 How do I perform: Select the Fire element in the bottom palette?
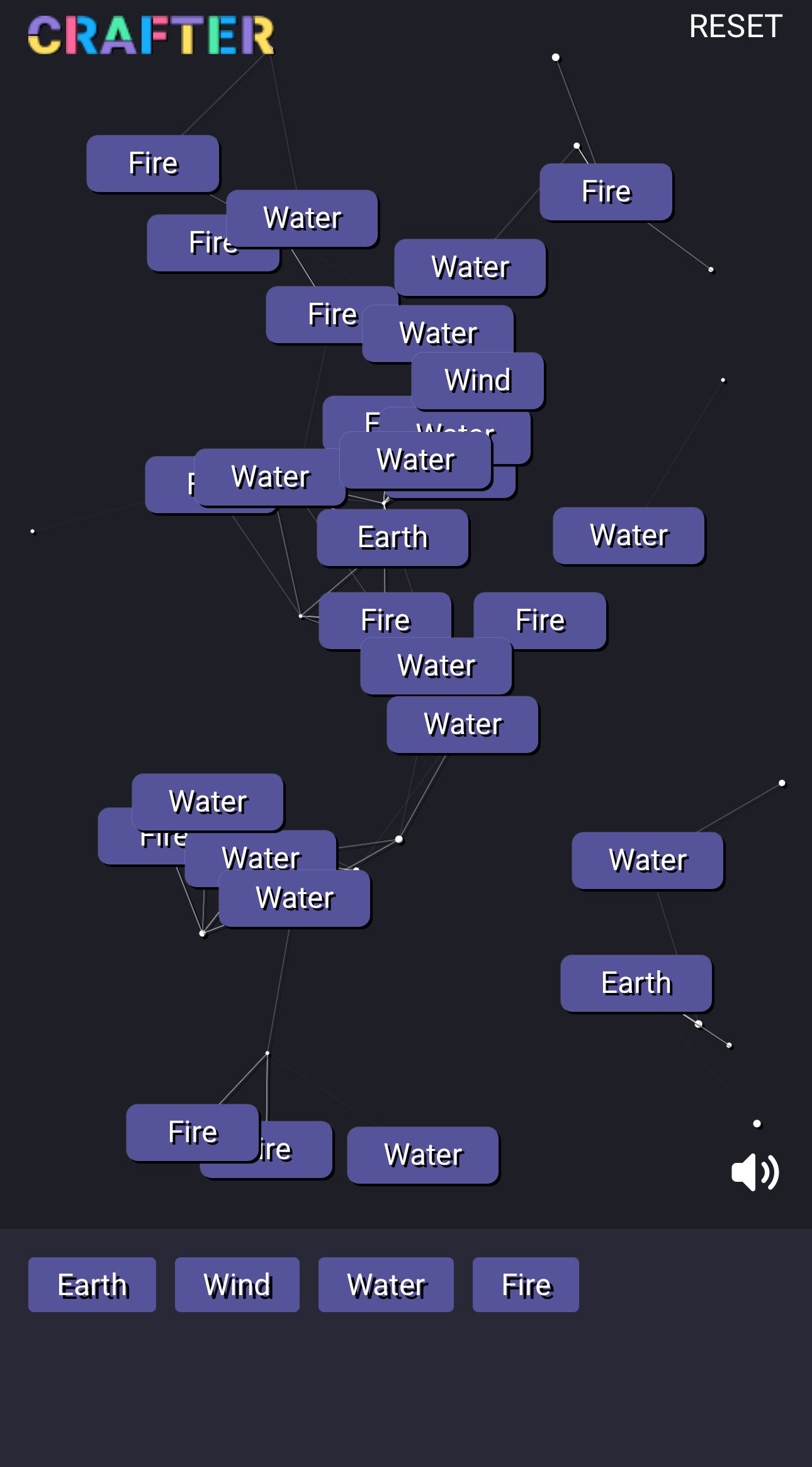coord(526,1284)
